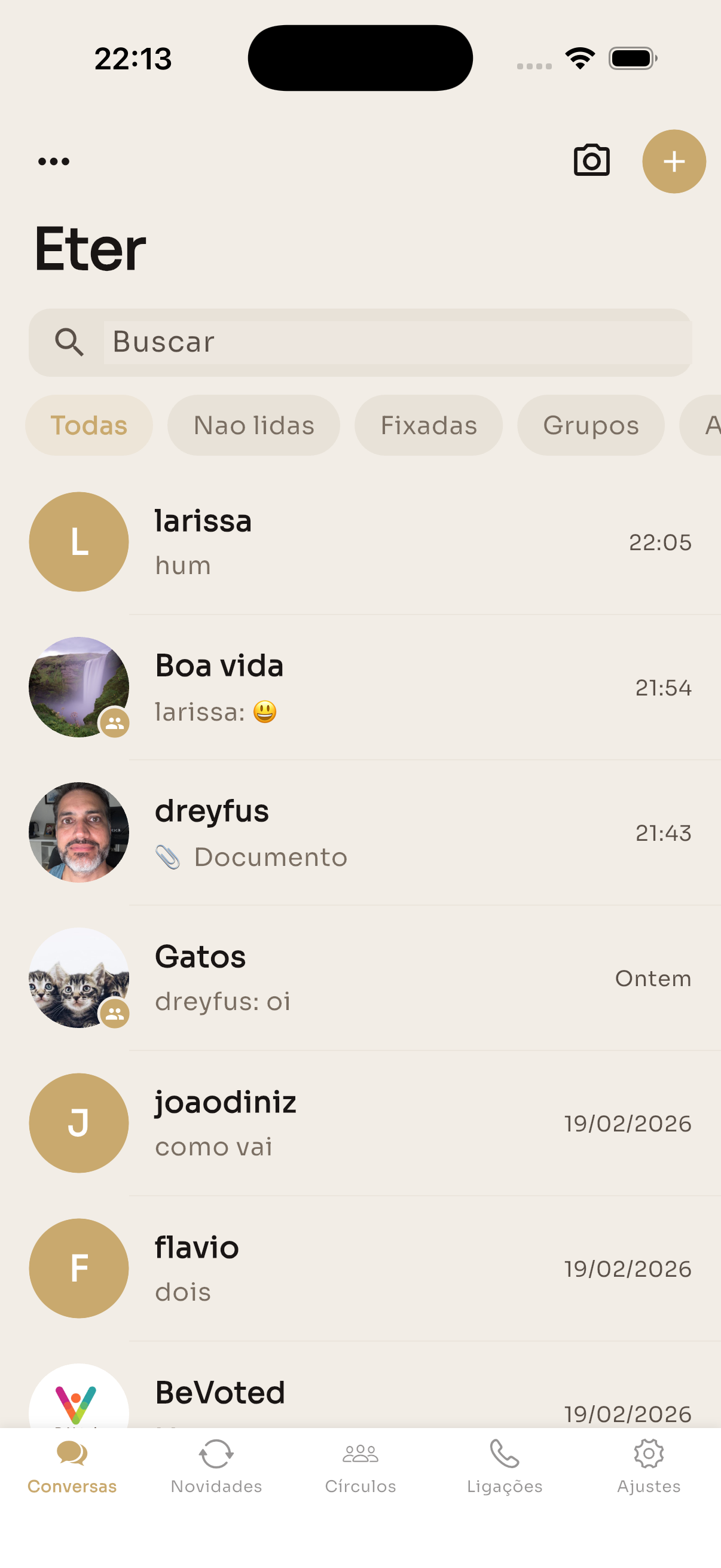Open Ajustes settings gear
This screenshot has height=1568, width=721.
click(x=648, y=1455)
